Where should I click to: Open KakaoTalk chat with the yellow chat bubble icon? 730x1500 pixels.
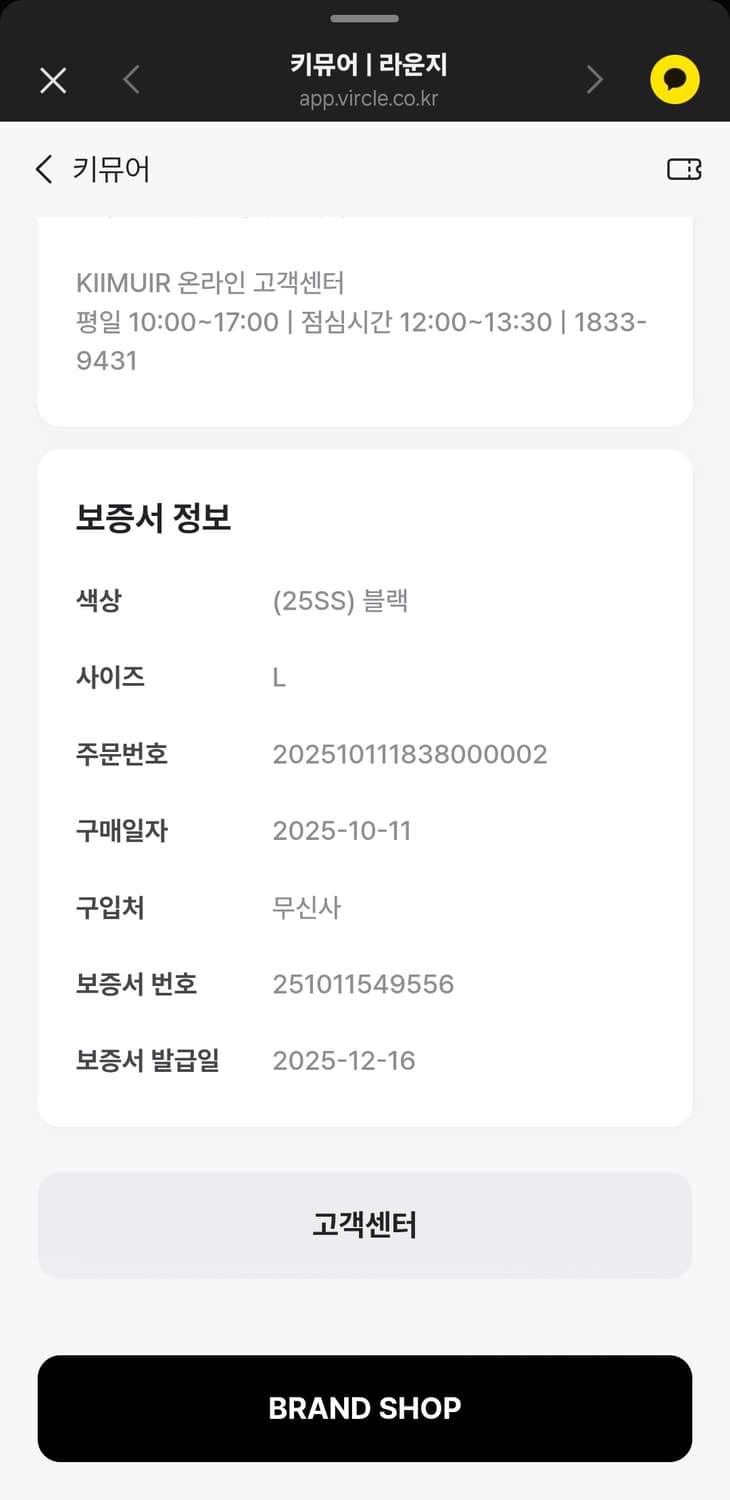click(x=674, y=80)
